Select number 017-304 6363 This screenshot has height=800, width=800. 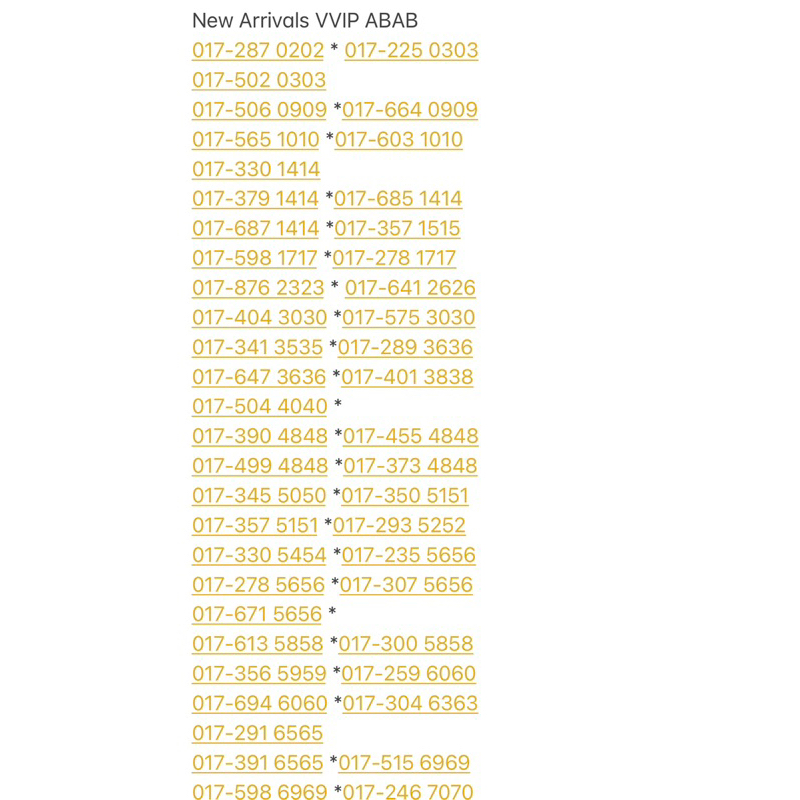[x=410, y=703]
